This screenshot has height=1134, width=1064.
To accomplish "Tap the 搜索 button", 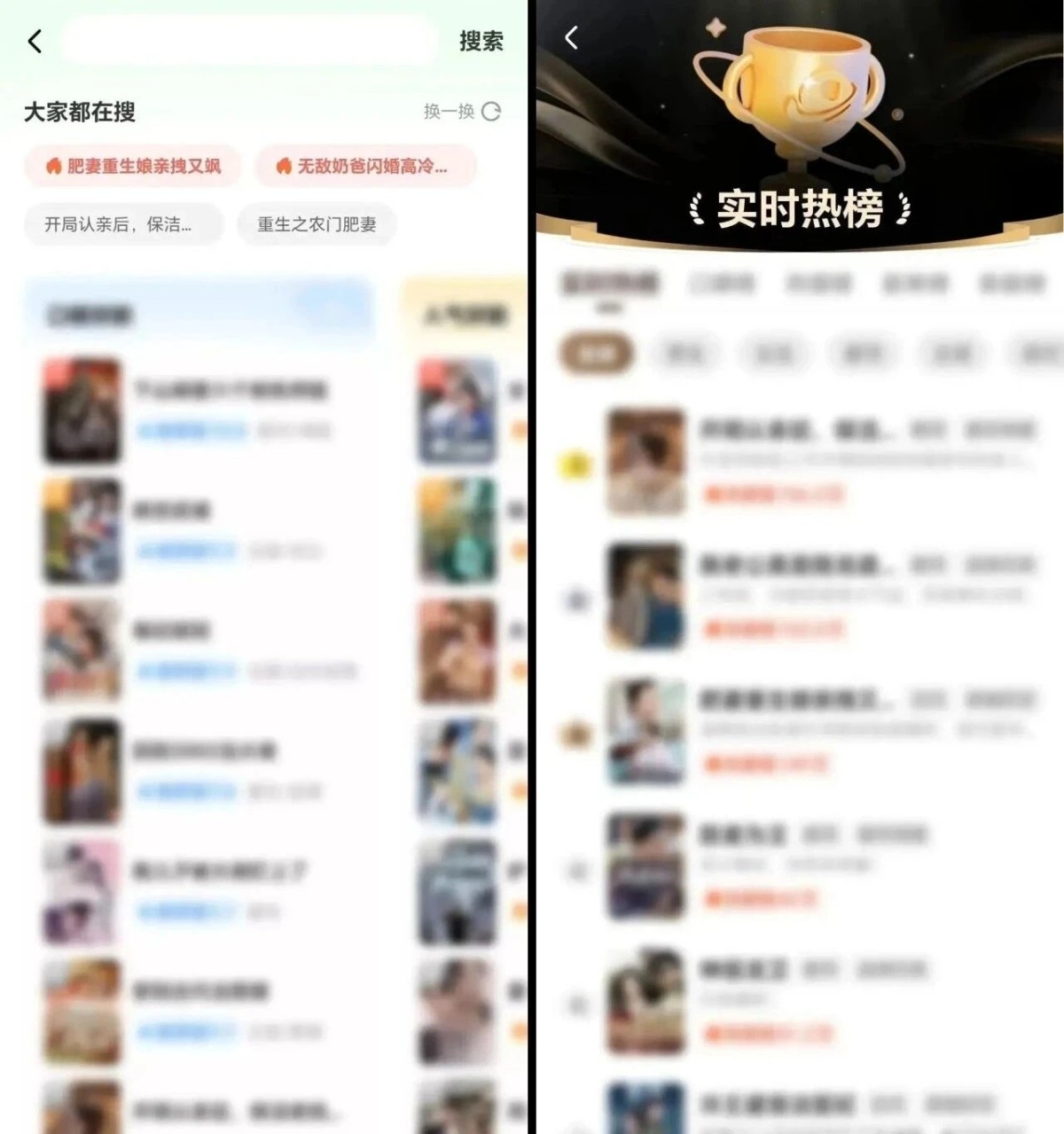I will click(x=481, y=41).
